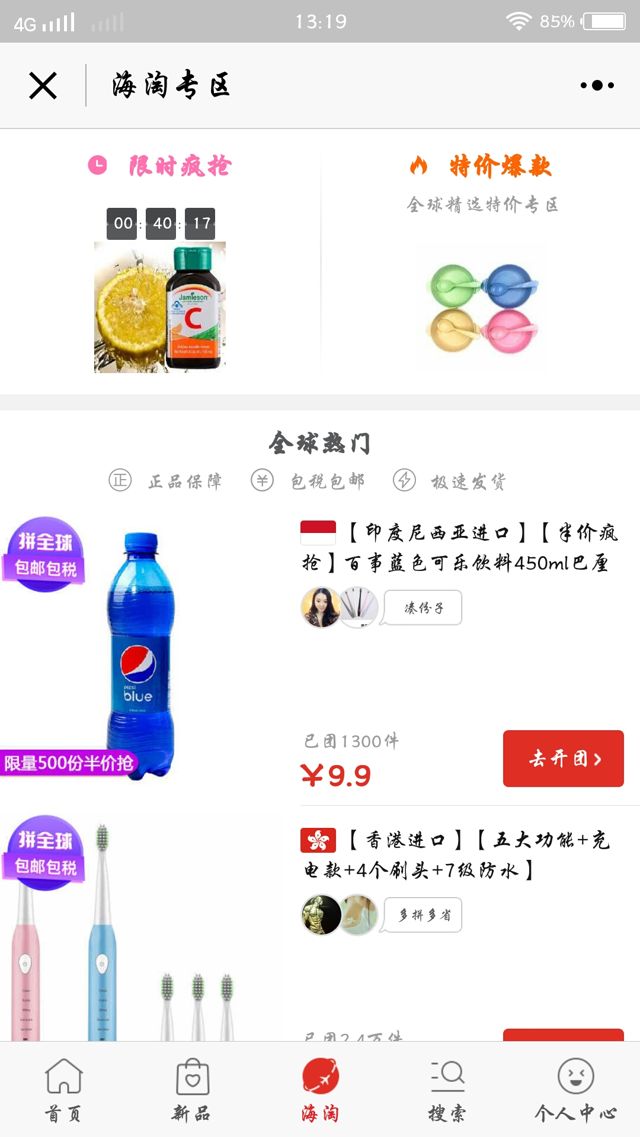This screenshot has width=640, height=1137.
Task: Close the 海淘专区 page
Action: pos(43,86)
